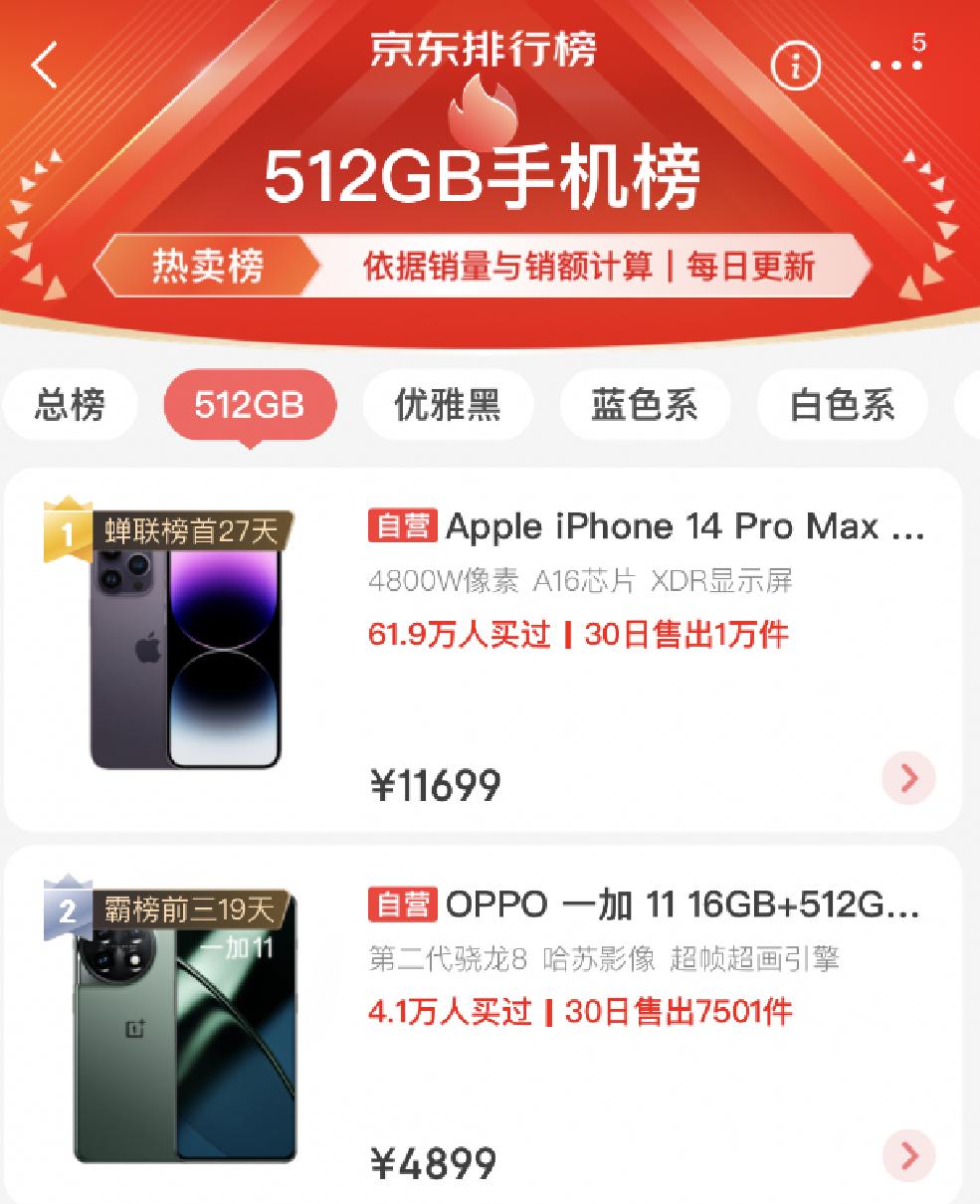Tap the 自营 badge on the iPhone listing
980x1204 pixels.
(x=402, y=525)
